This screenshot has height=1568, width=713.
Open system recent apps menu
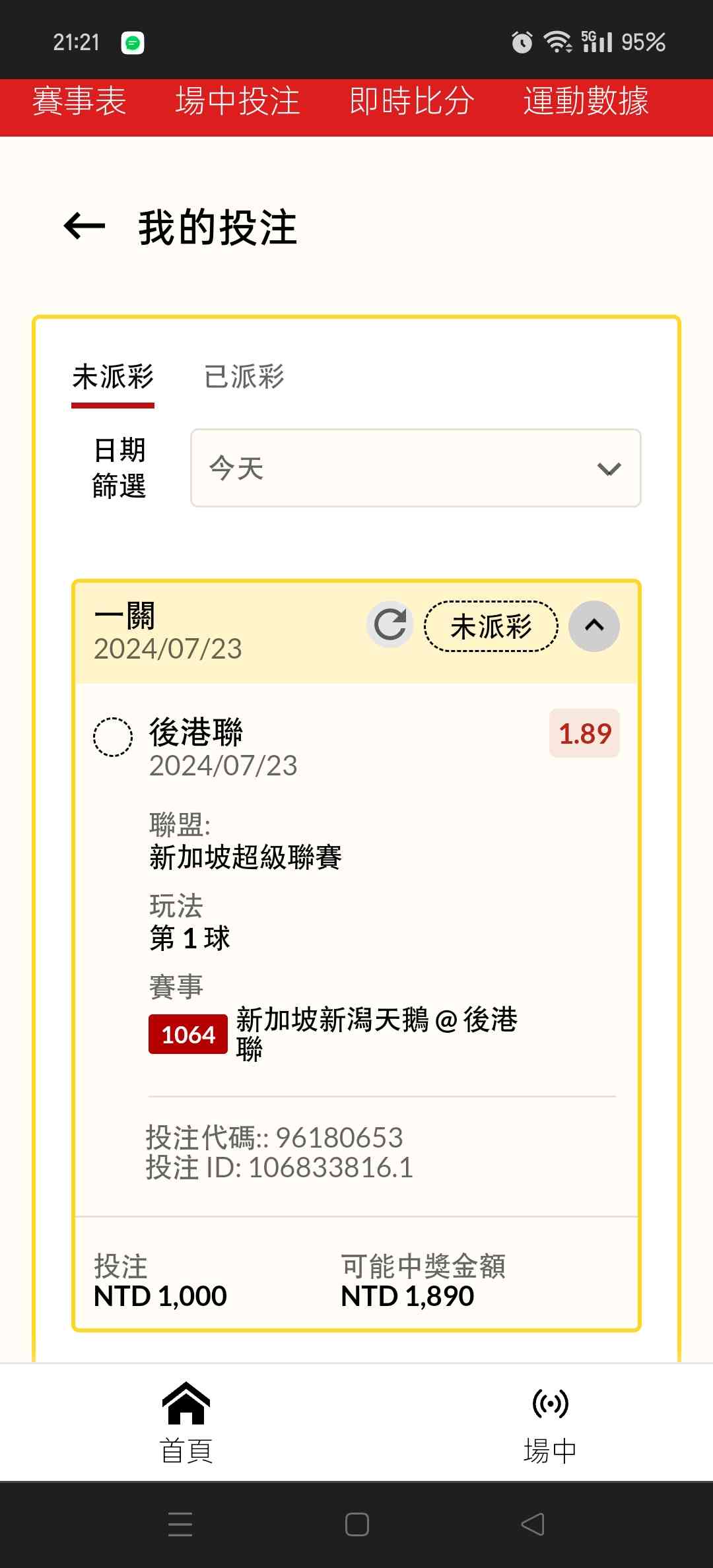point(180,1524)
